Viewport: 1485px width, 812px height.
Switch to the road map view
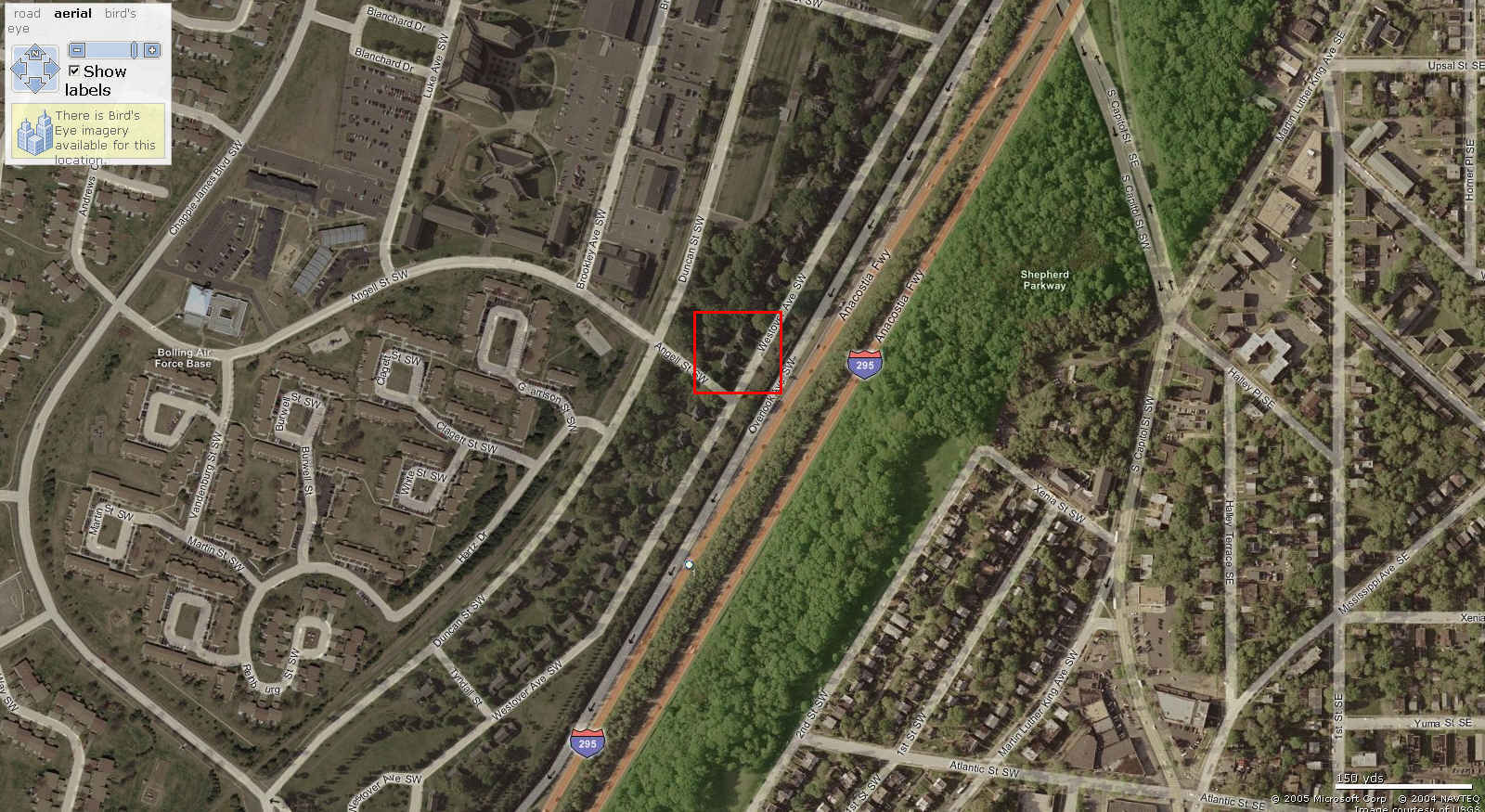click(27, 13)
